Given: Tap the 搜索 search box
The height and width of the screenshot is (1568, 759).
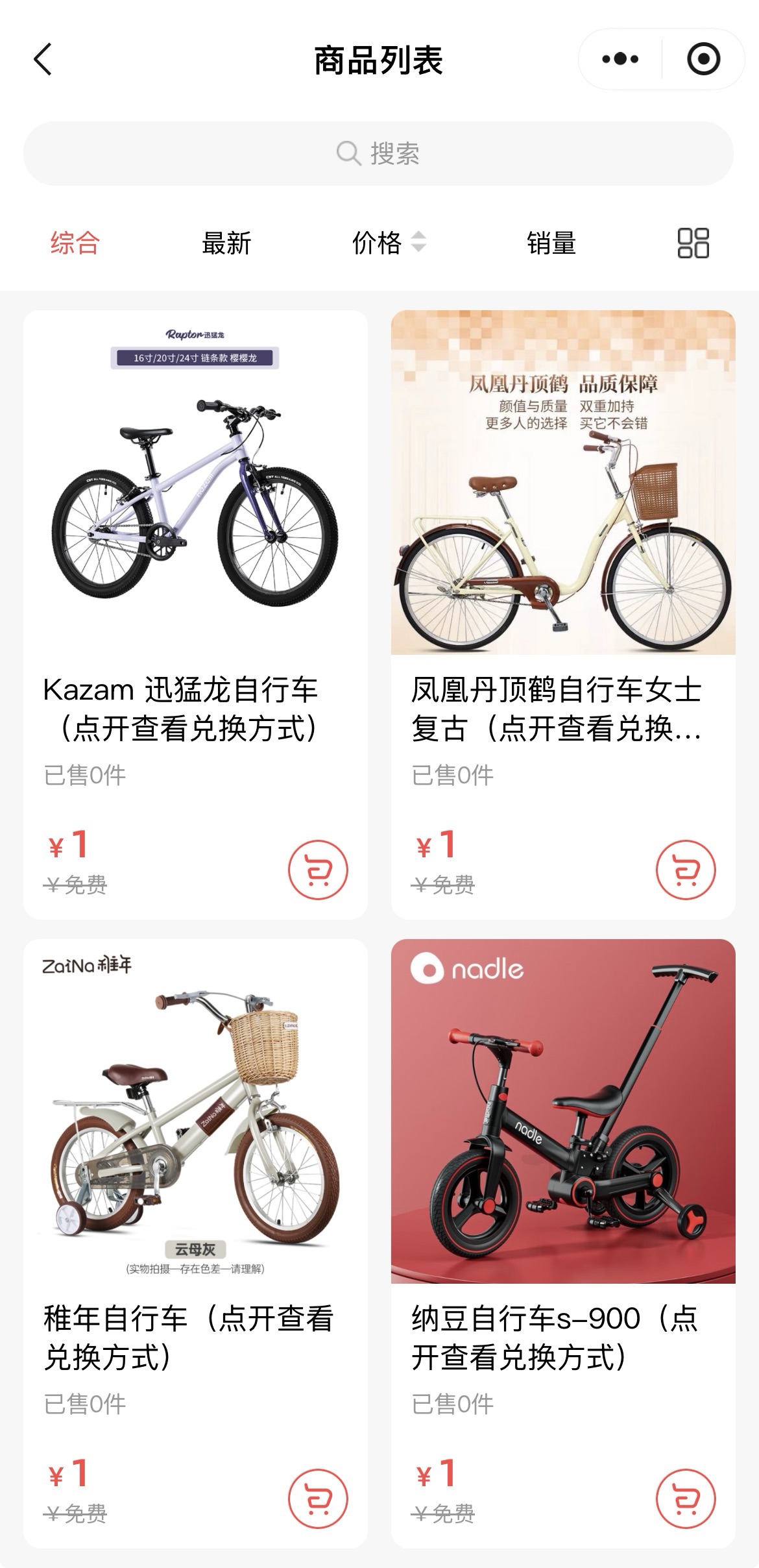Looking at the screenshot, I should click(379, 154).
